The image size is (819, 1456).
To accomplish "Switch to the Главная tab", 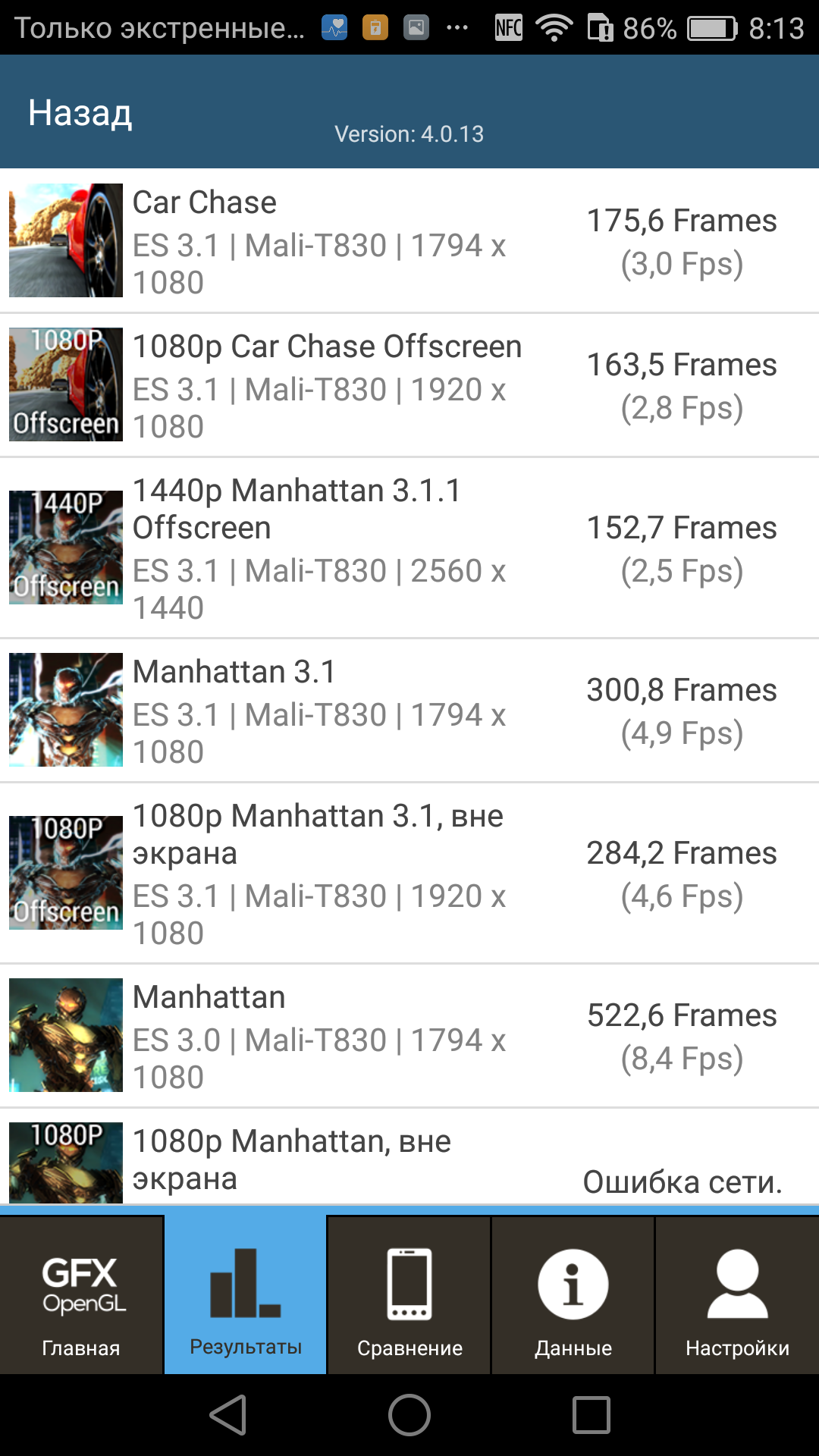I will tap(81, 1295).
